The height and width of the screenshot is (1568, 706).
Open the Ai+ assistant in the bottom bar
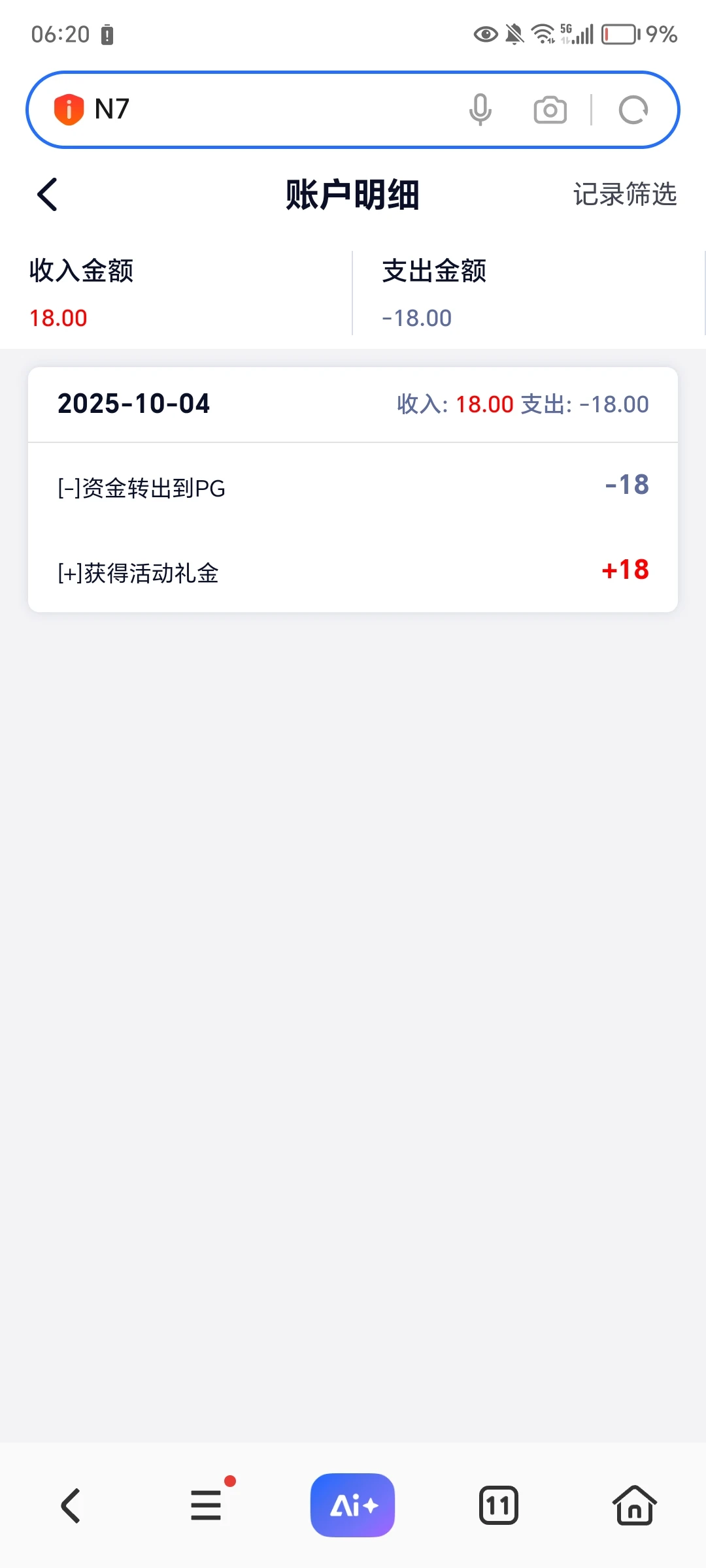click(352, 1505)
